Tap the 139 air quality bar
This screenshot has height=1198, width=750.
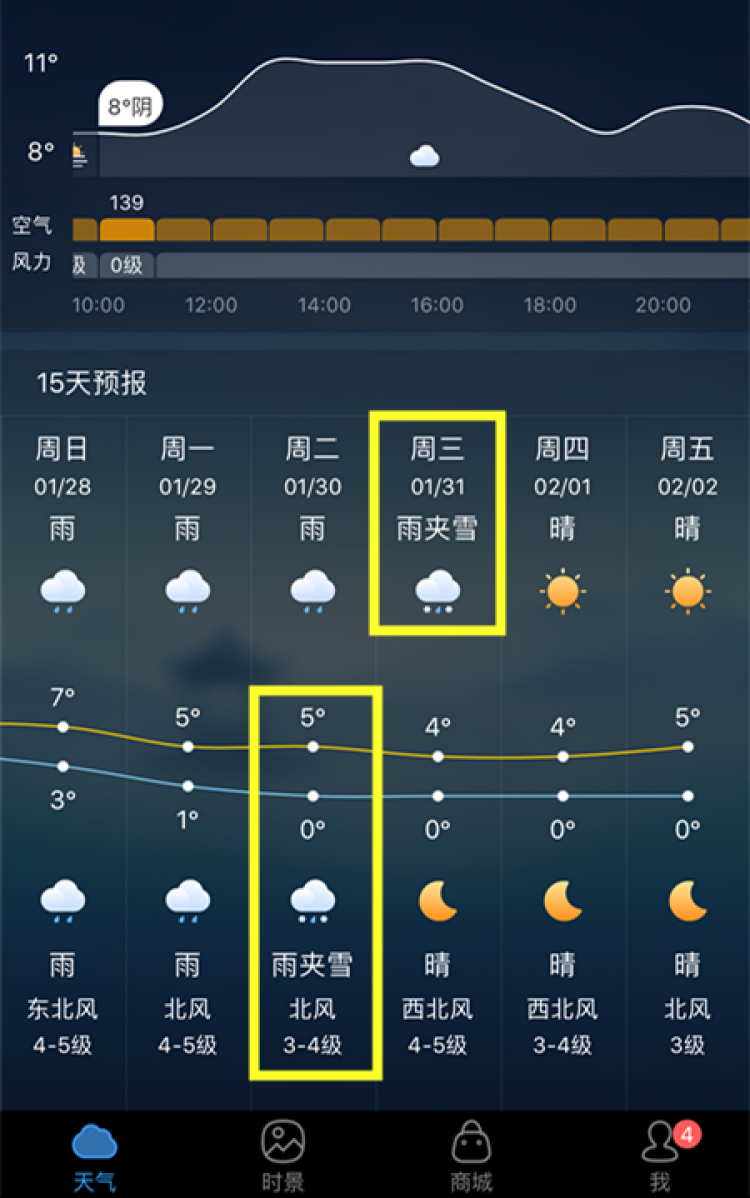click(127, 229)
